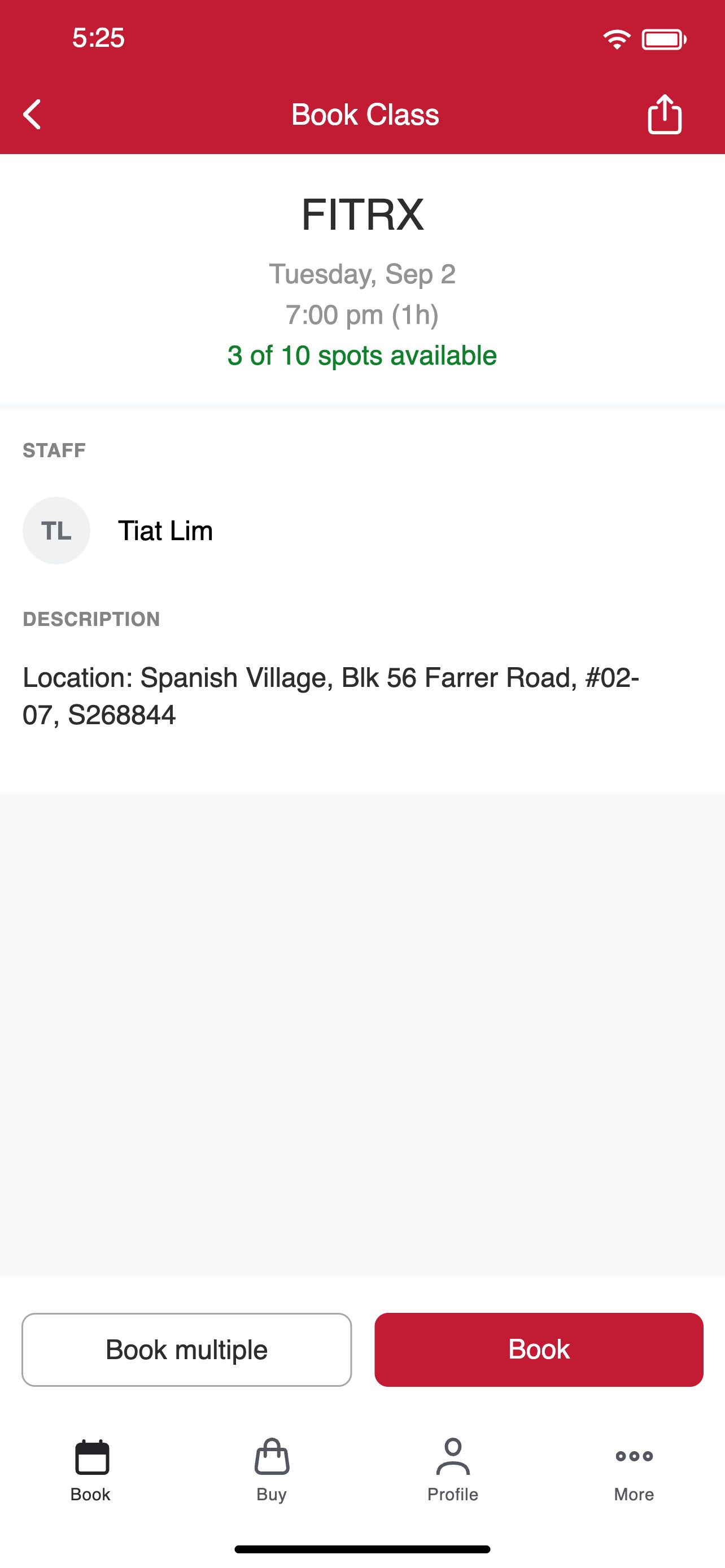The image size is (725, 1568).
Task: Tap the Book multiple button
Action: pyautogui.click(x=187, y=1350)
